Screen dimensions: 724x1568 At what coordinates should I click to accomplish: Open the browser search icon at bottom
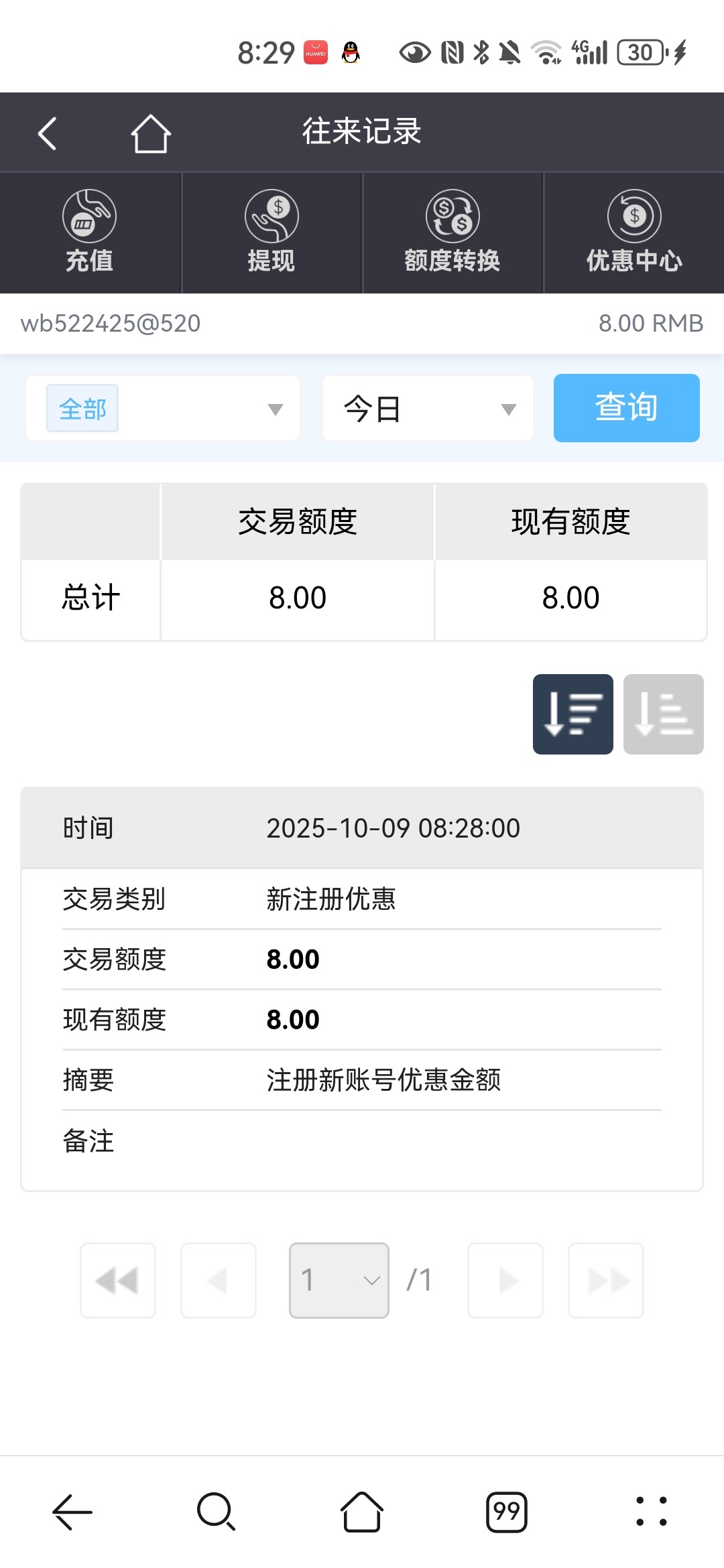(216, 1512)
